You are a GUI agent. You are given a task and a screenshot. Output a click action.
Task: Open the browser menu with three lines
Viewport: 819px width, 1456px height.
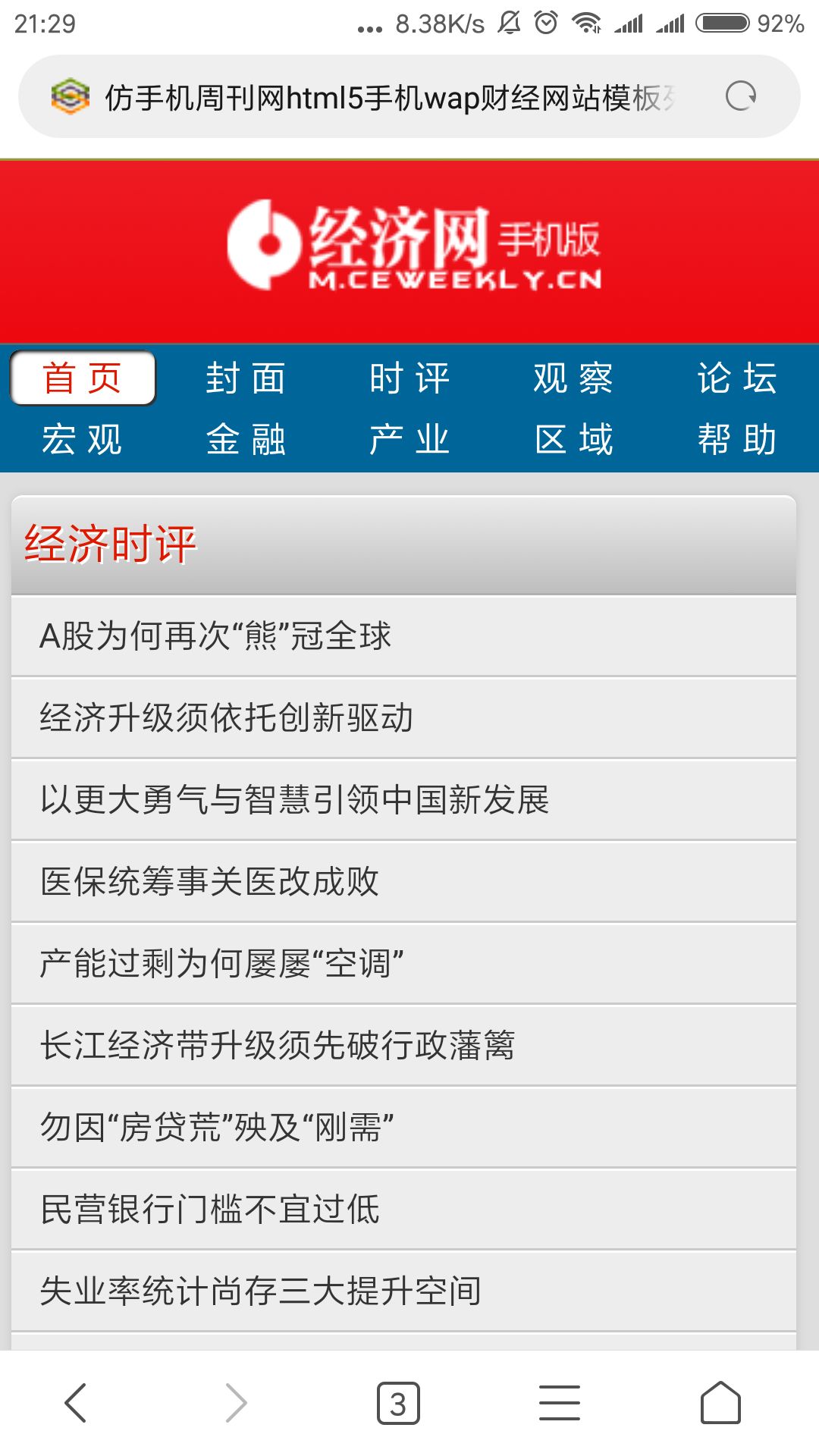click(560, 1403)
